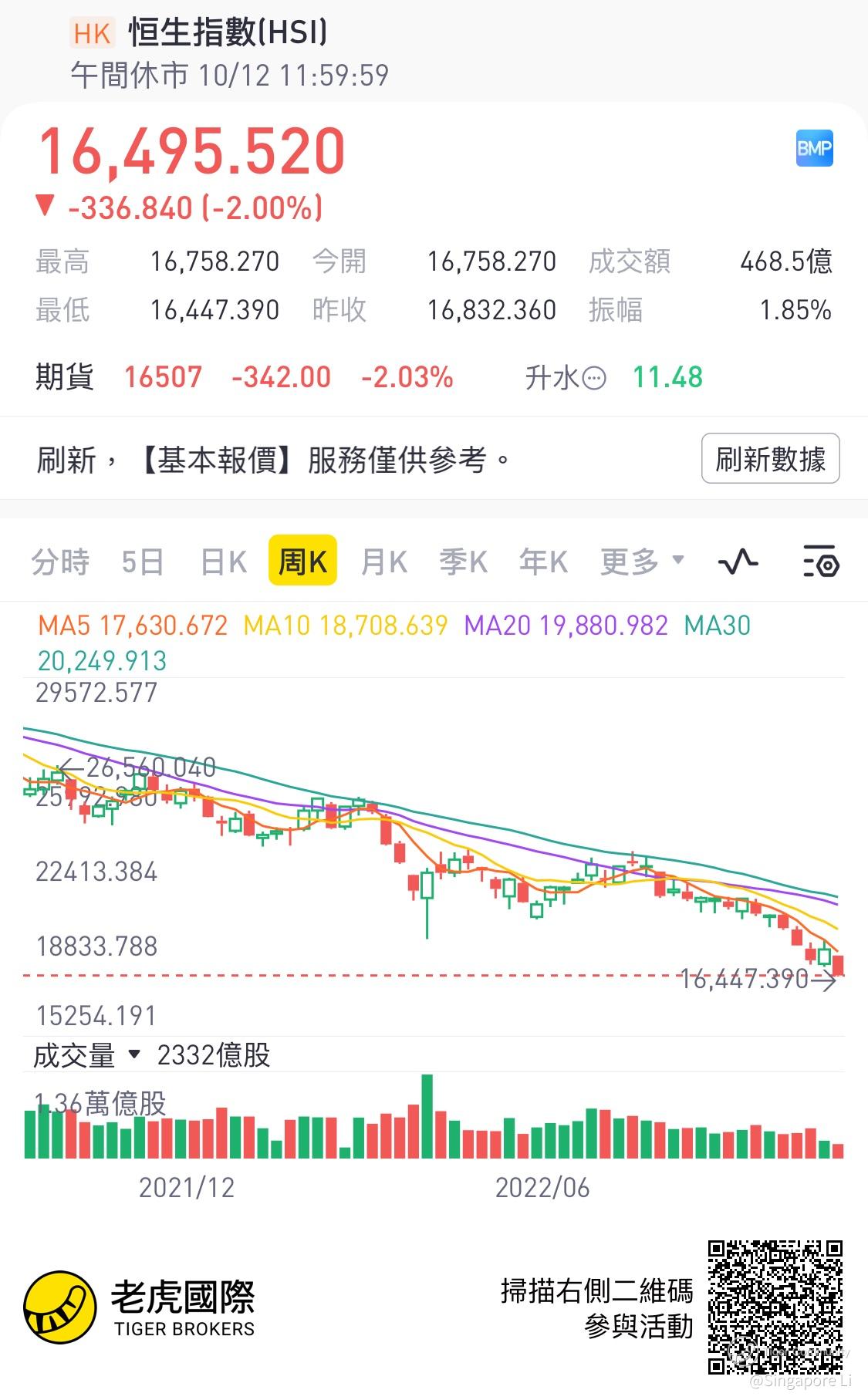View the 季K quarterly chart
The width and height of the screenshot is (868, 1400).
464,562
